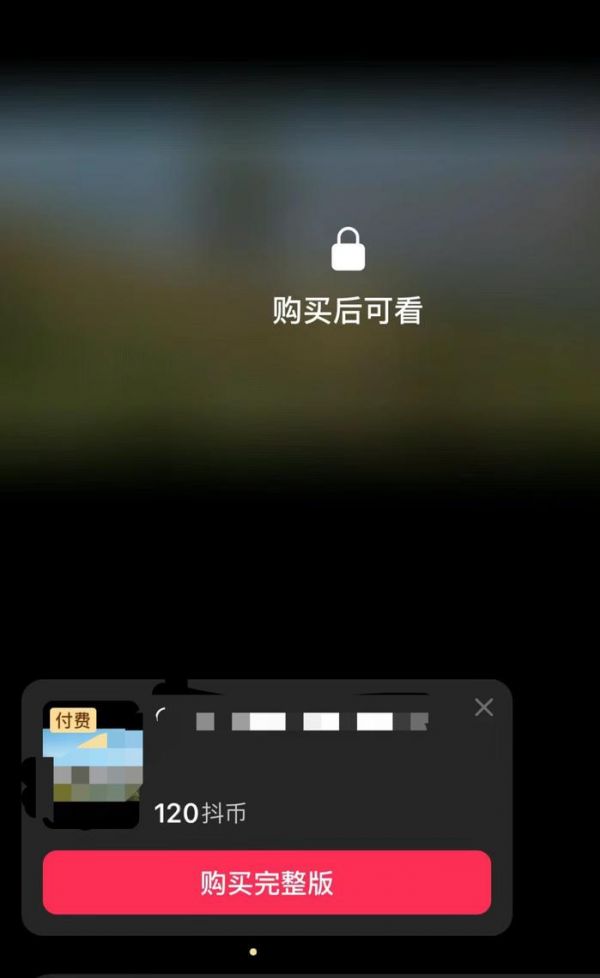This screenshot has height=978, width=600.
Task: Tap 购买完整版 to buy the full version
Action: click(x=266, y=883)
